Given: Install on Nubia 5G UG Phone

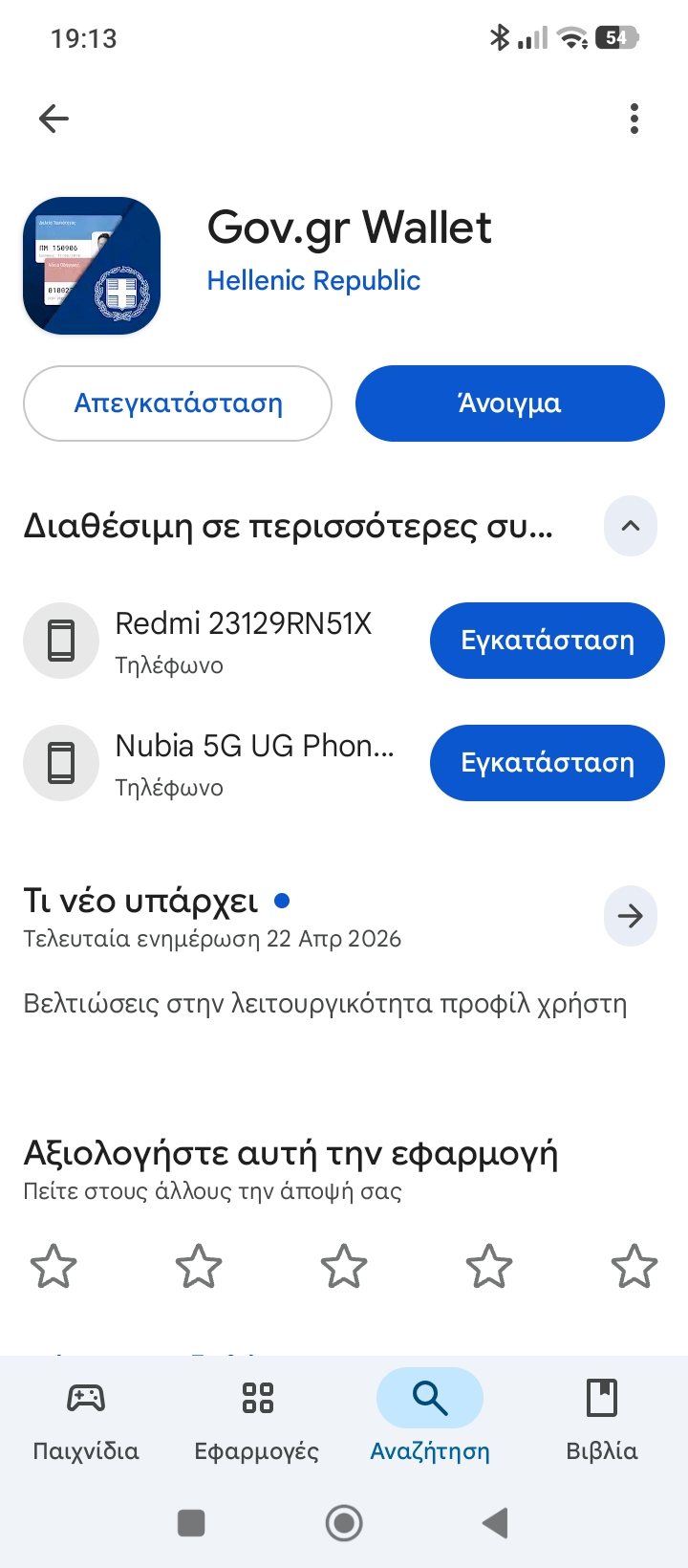Looking at the screenshot, I should click(547, 763).
